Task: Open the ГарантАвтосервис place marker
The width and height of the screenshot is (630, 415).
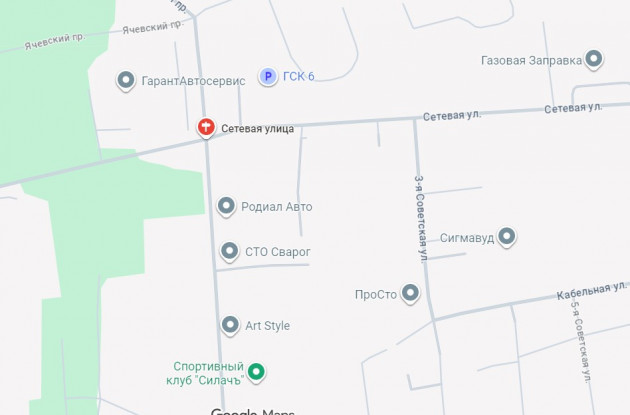Action: [x=126, y=80]
